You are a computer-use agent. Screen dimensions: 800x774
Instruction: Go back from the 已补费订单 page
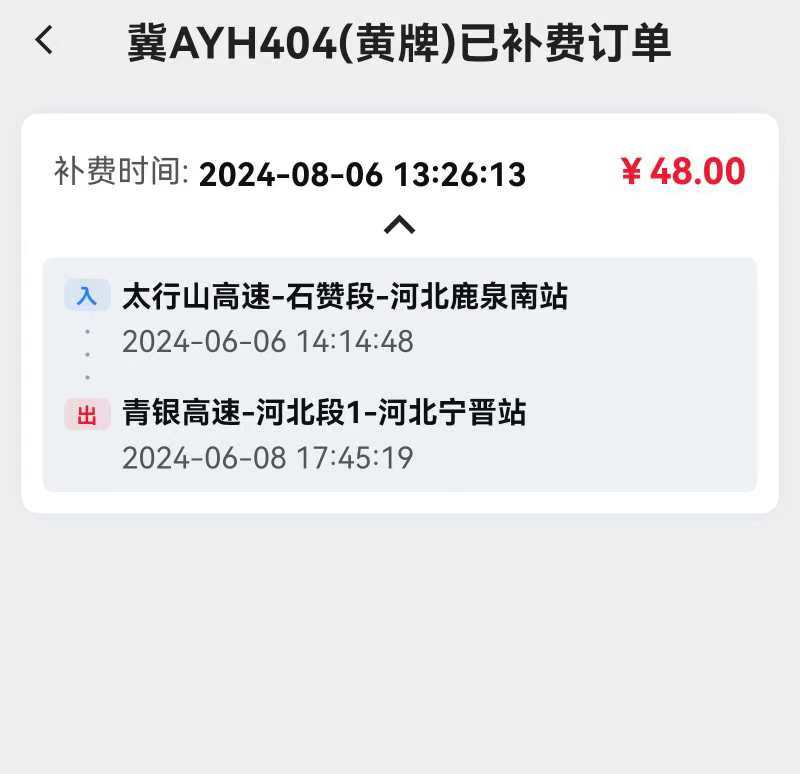44,41
